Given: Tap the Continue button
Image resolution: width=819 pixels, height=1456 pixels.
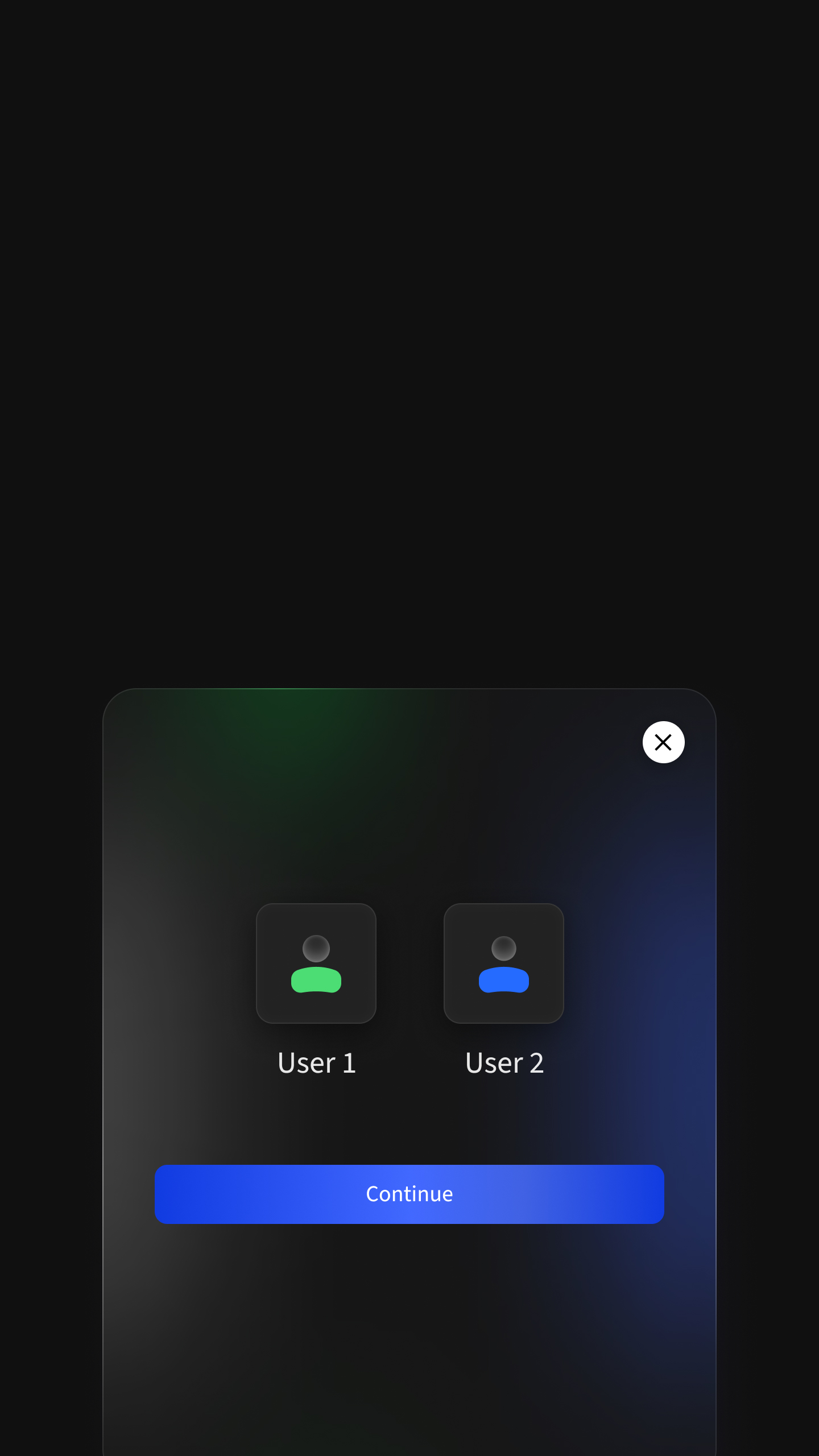Looking at the screenshot, I should pyautogui.click(x=409, y=1194).
